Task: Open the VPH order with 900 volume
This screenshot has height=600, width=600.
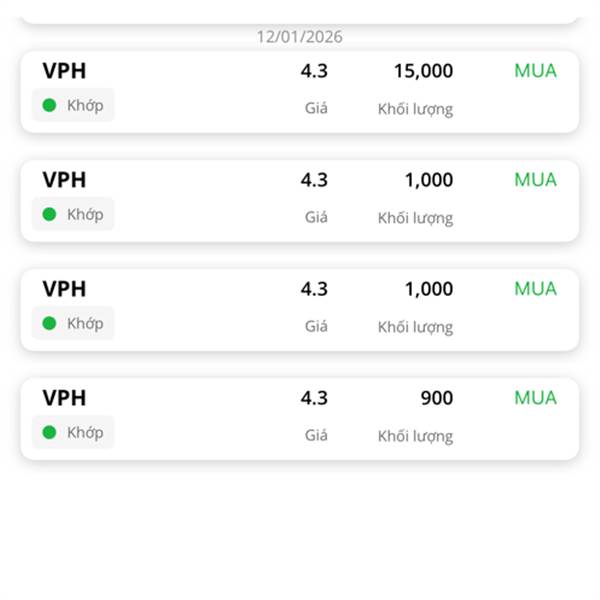Action: [x=300, y=419]
